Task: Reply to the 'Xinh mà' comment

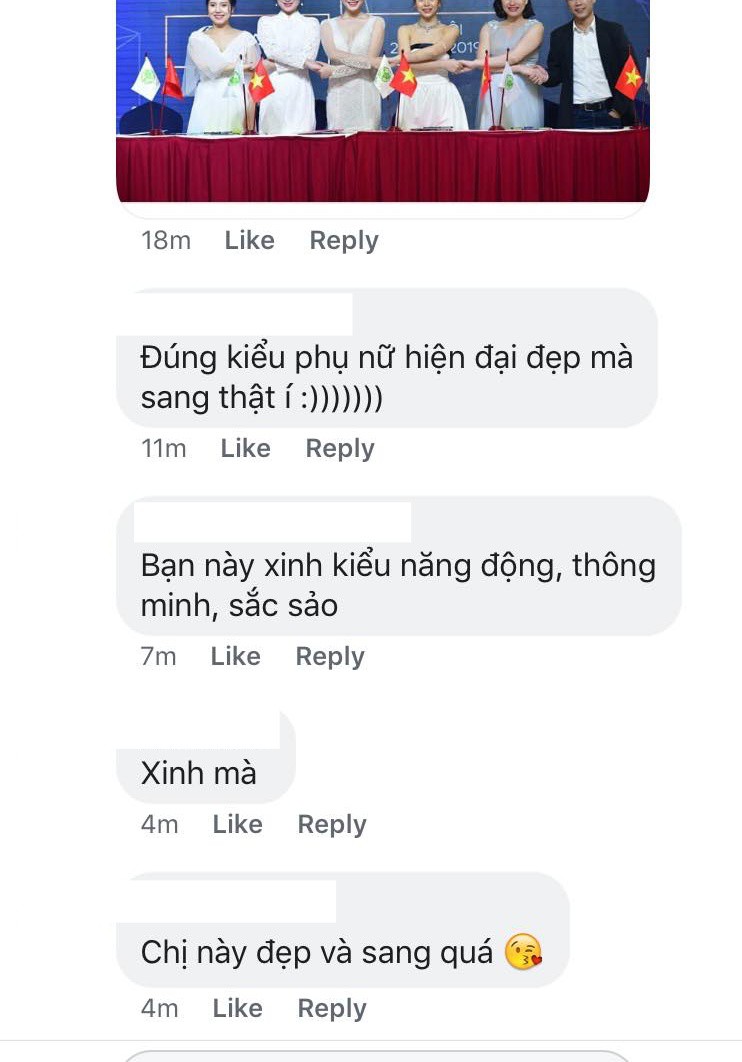Action: coord(332,824)
